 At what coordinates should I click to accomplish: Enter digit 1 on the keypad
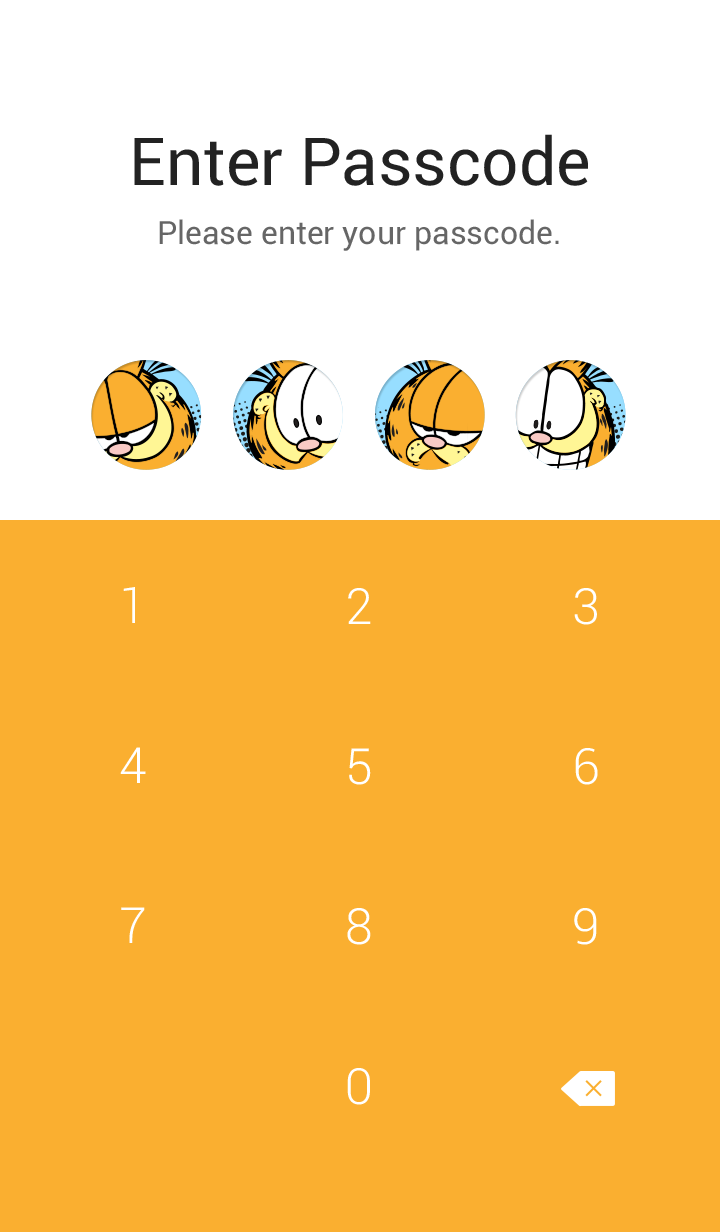coord(132,606)
